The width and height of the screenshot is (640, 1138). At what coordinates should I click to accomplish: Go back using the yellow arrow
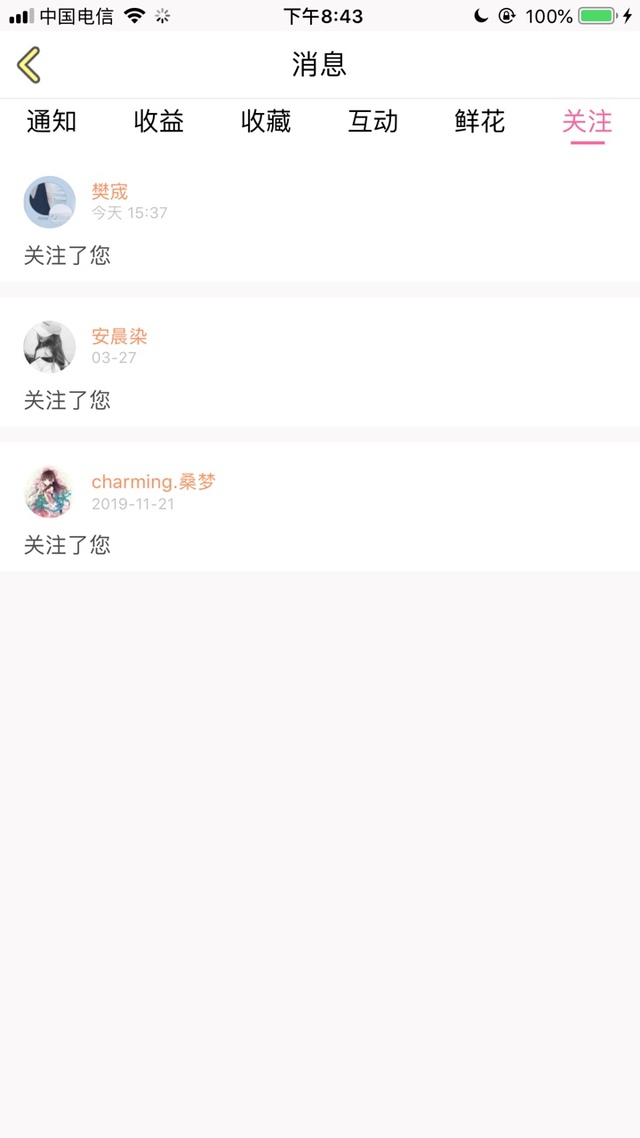click(x=29, y=65)
